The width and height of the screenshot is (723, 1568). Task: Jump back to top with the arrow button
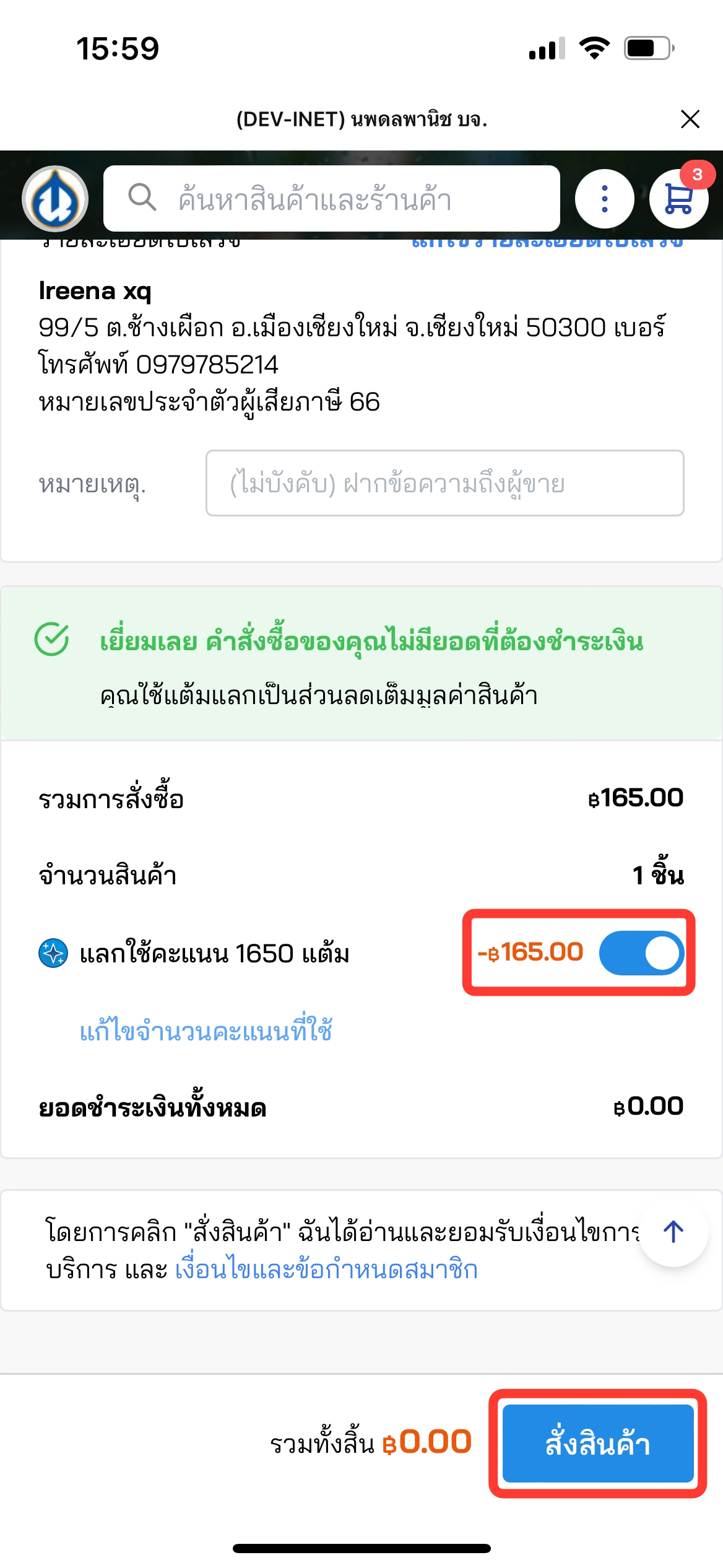[673, 1231]
